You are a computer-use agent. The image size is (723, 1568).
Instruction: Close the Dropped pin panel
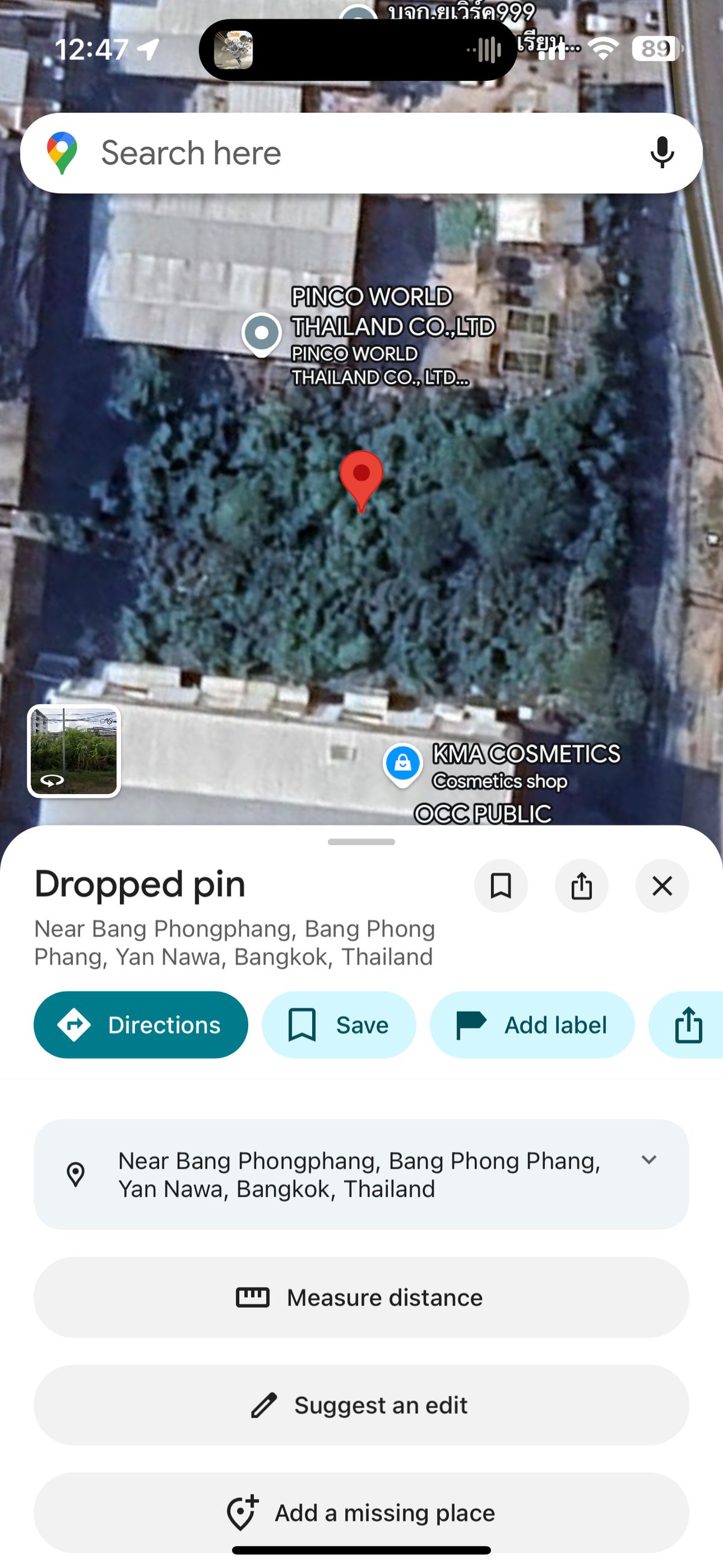(662, 886)
